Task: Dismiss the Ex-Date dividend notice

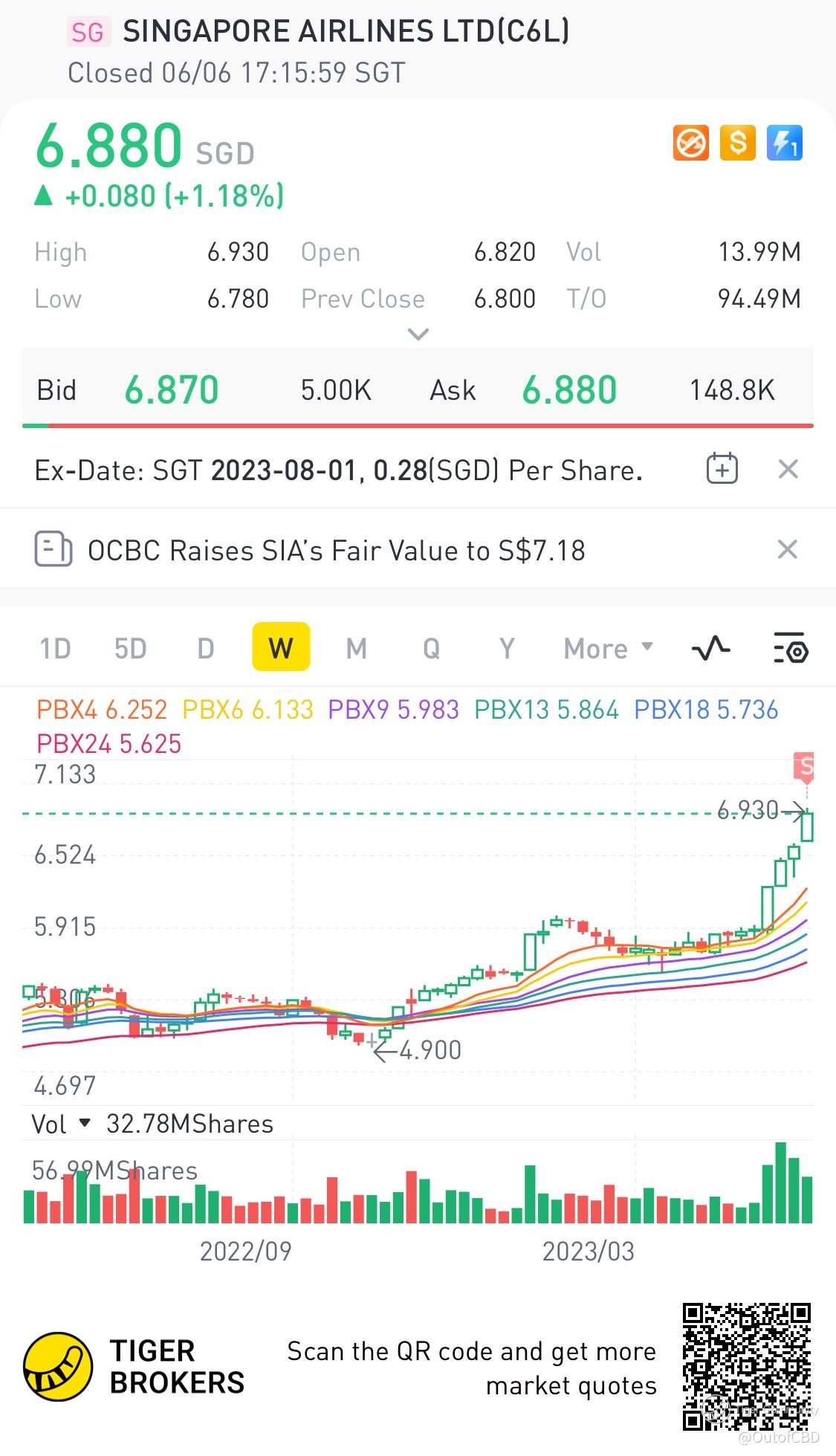Action: click(x=788, y=469)
